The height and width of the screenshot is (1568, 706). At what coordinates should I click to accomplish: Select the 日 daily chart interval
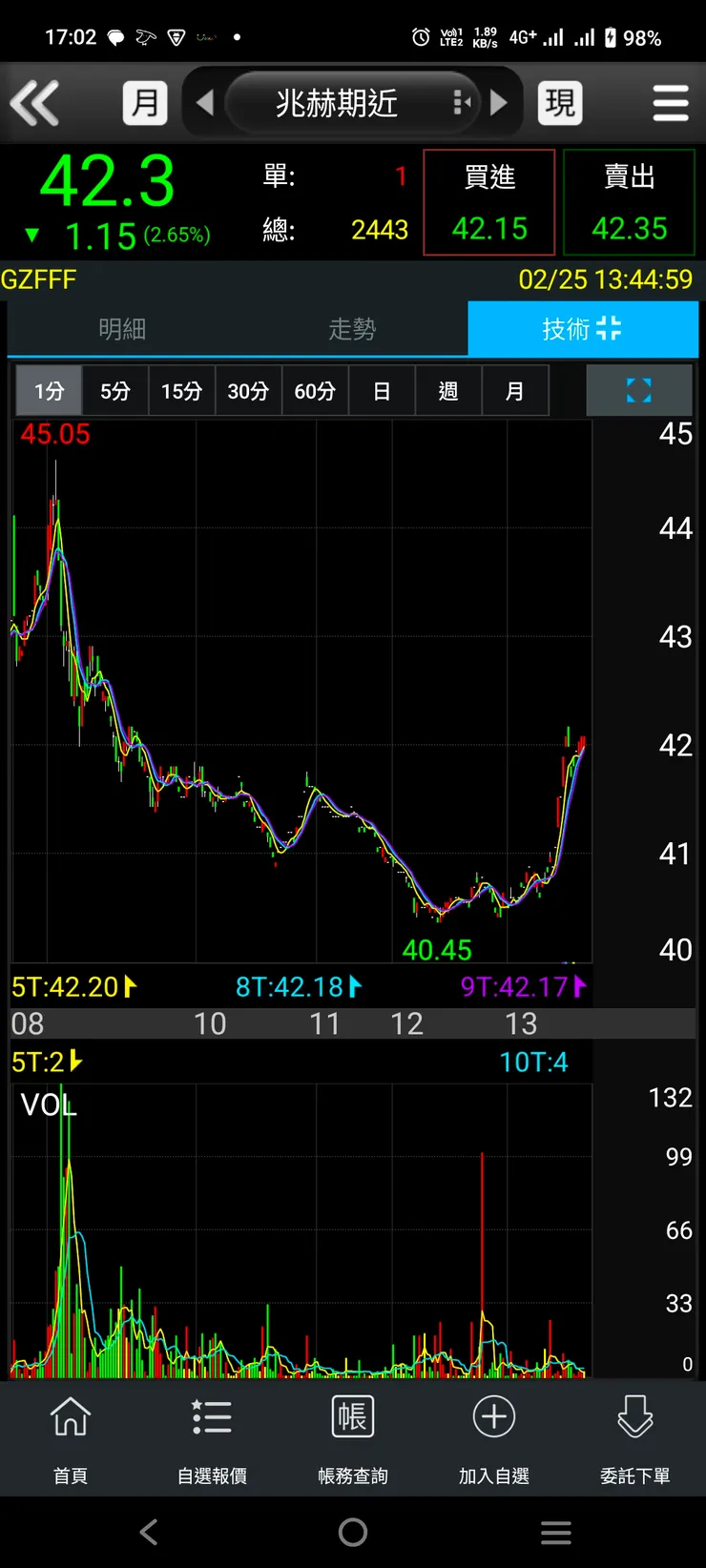[x=382, y=391]
